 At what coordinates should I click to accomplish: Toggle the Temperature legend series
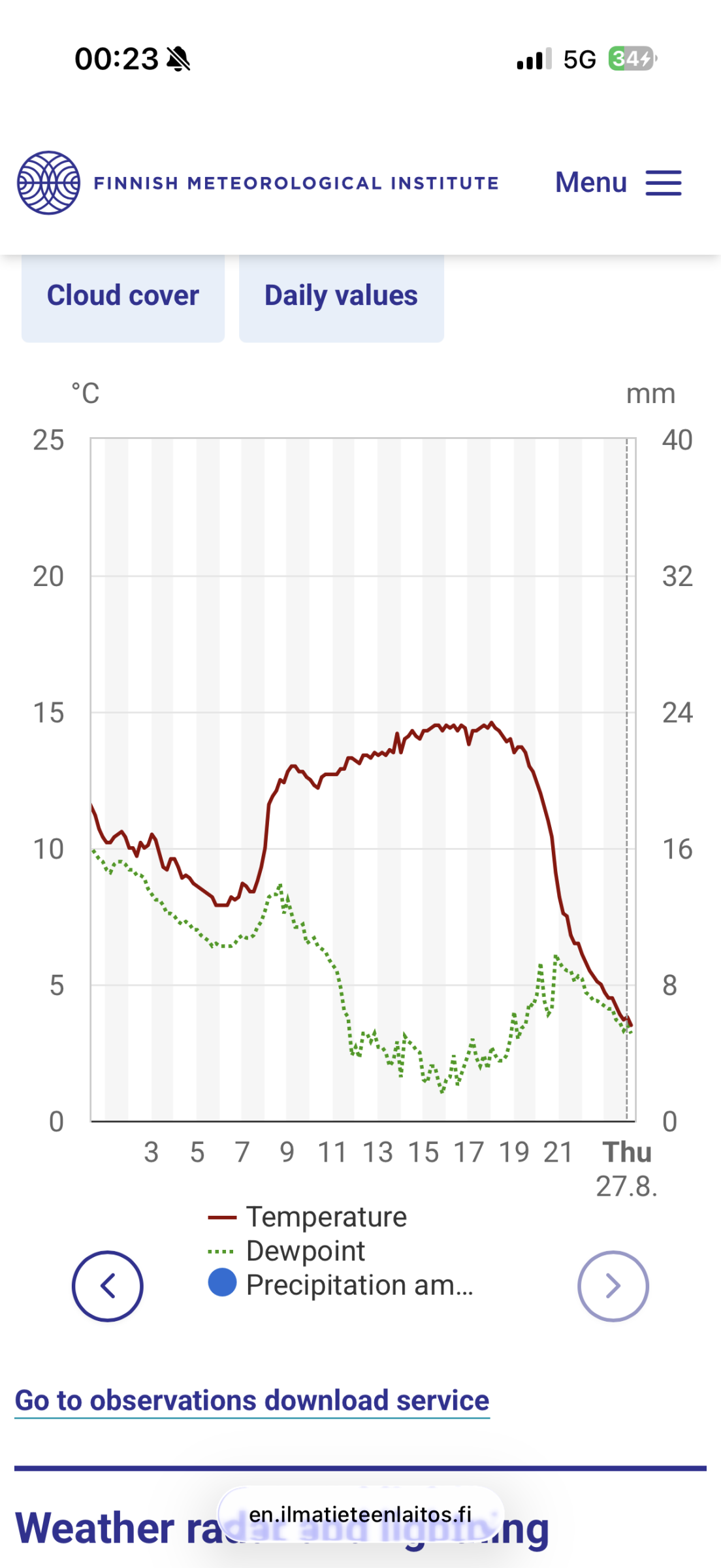pos(307,1217)
